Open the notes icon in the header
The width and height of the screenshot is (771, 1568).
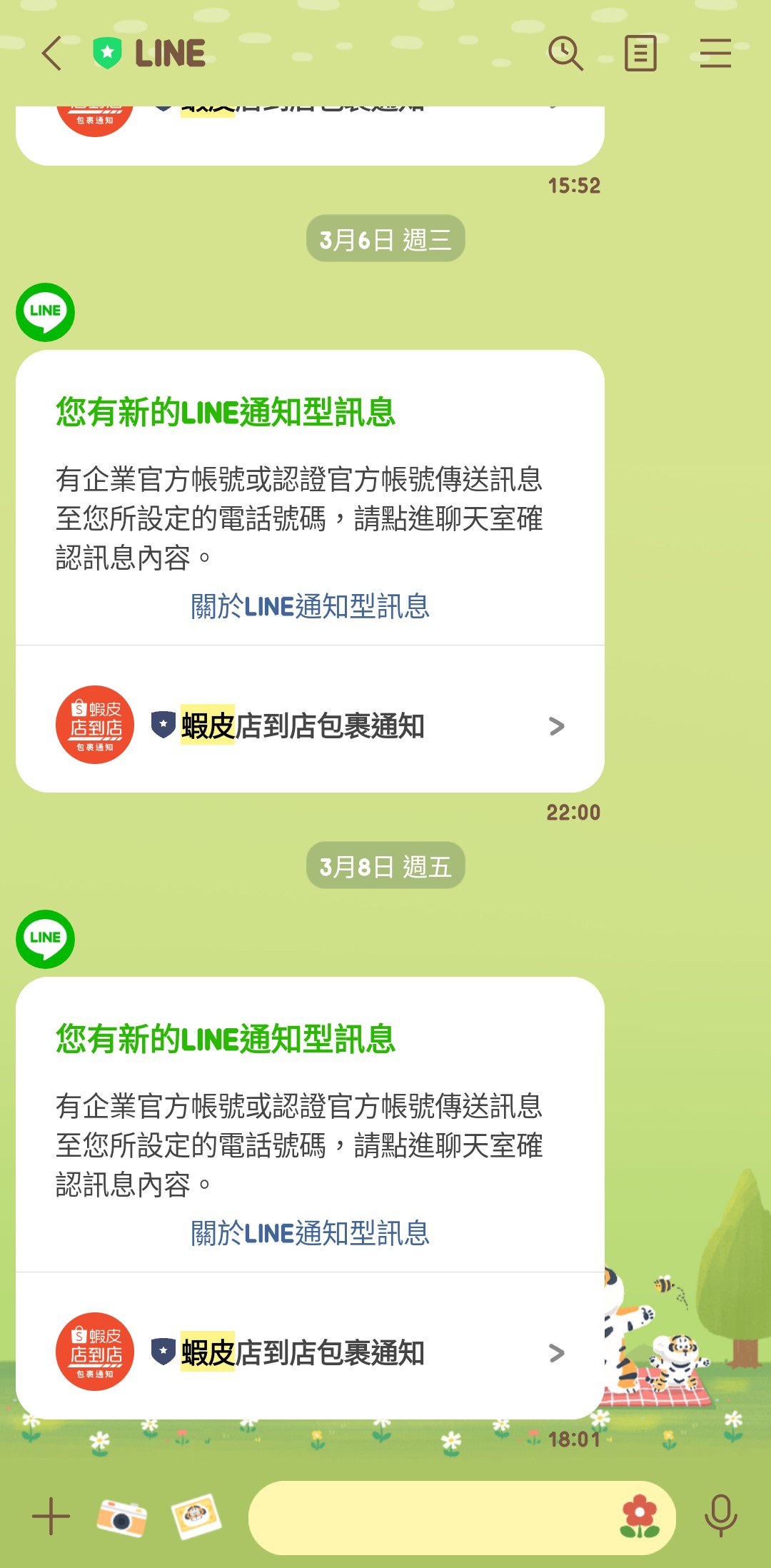[640, 54]
